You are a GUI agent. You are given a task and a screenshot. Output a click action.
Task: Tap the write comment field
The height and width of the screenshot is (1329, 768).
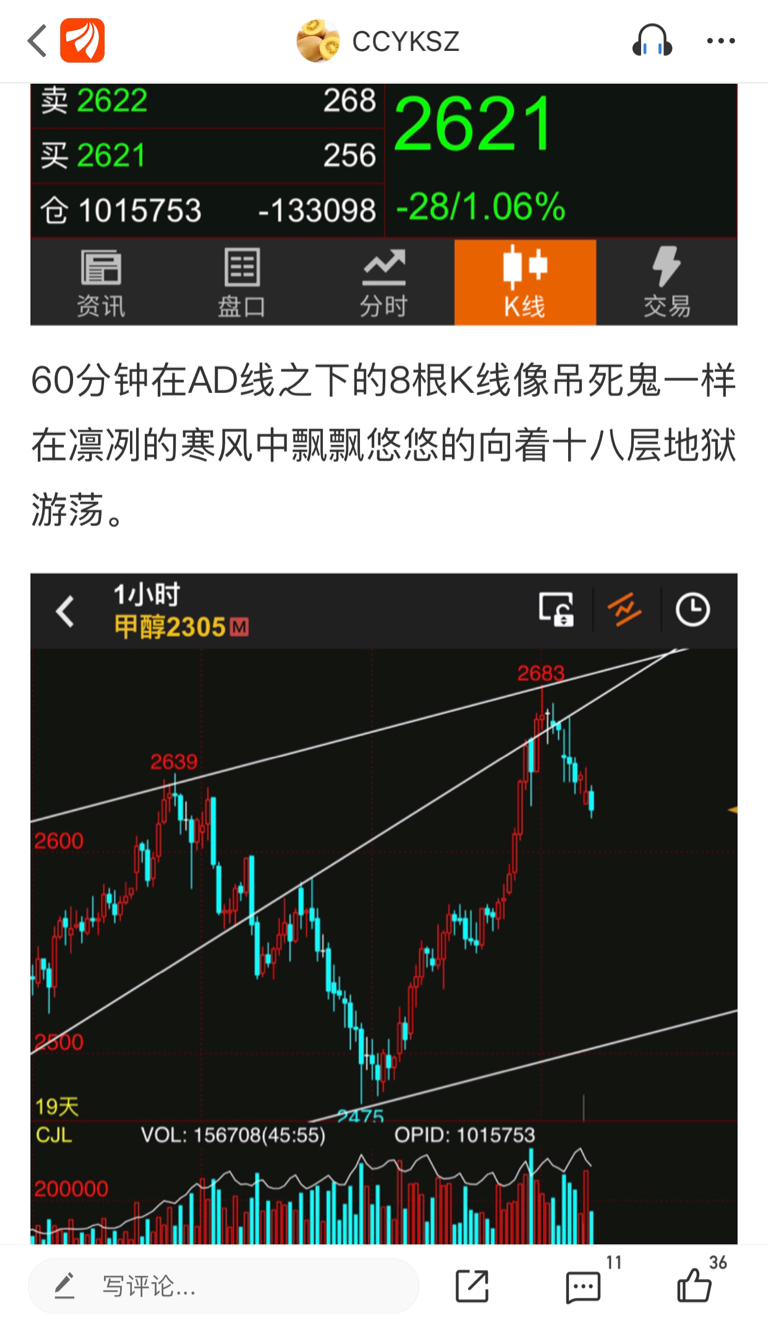pos(223,1286)
